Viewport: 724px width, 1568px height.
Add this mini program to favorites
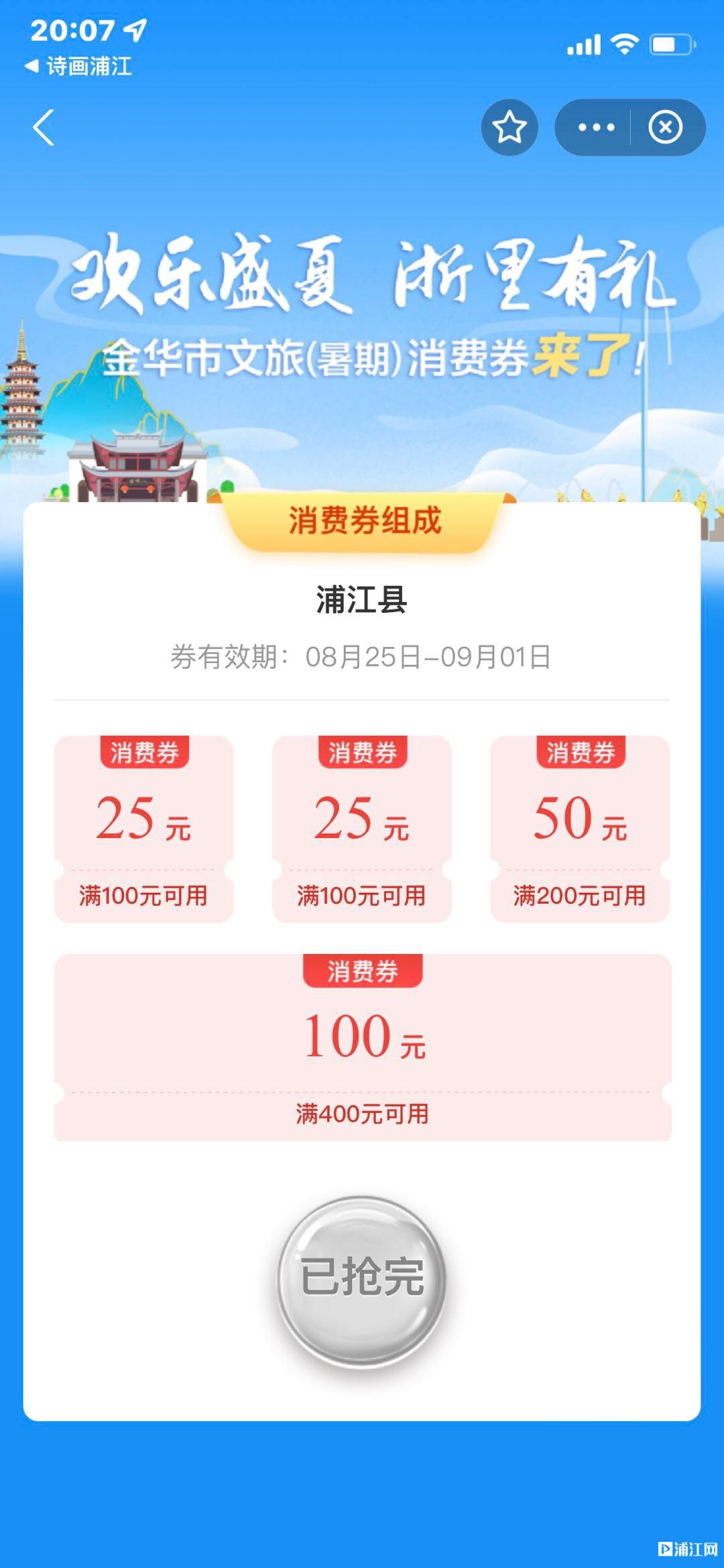point(509,127)
